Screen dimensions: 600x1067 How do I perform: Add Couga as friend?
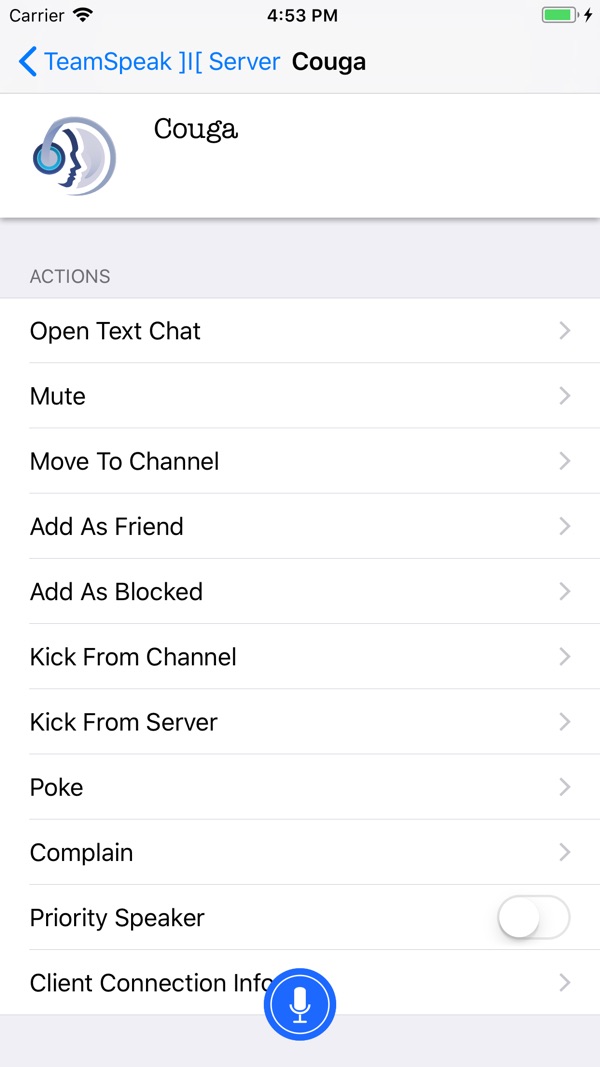pos(300,526)
